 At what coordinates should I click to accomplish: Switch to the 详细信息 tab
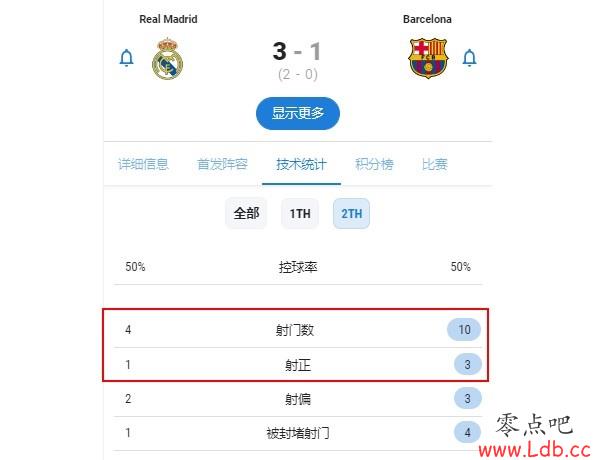pos(143,165)
